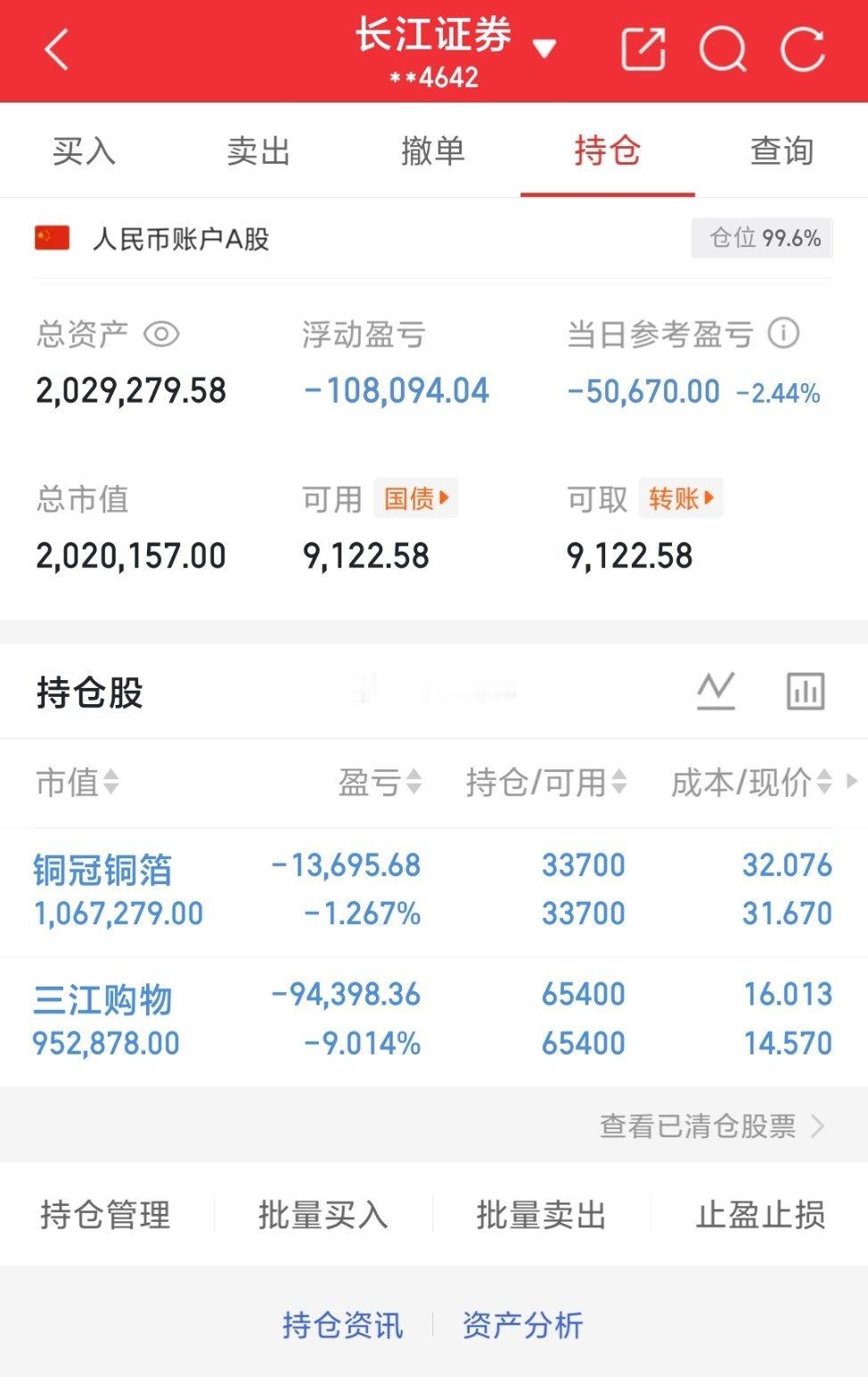868x1377 pixels.
Task: Tap the share icon in the title bar
Action: [x=644, y=49]
